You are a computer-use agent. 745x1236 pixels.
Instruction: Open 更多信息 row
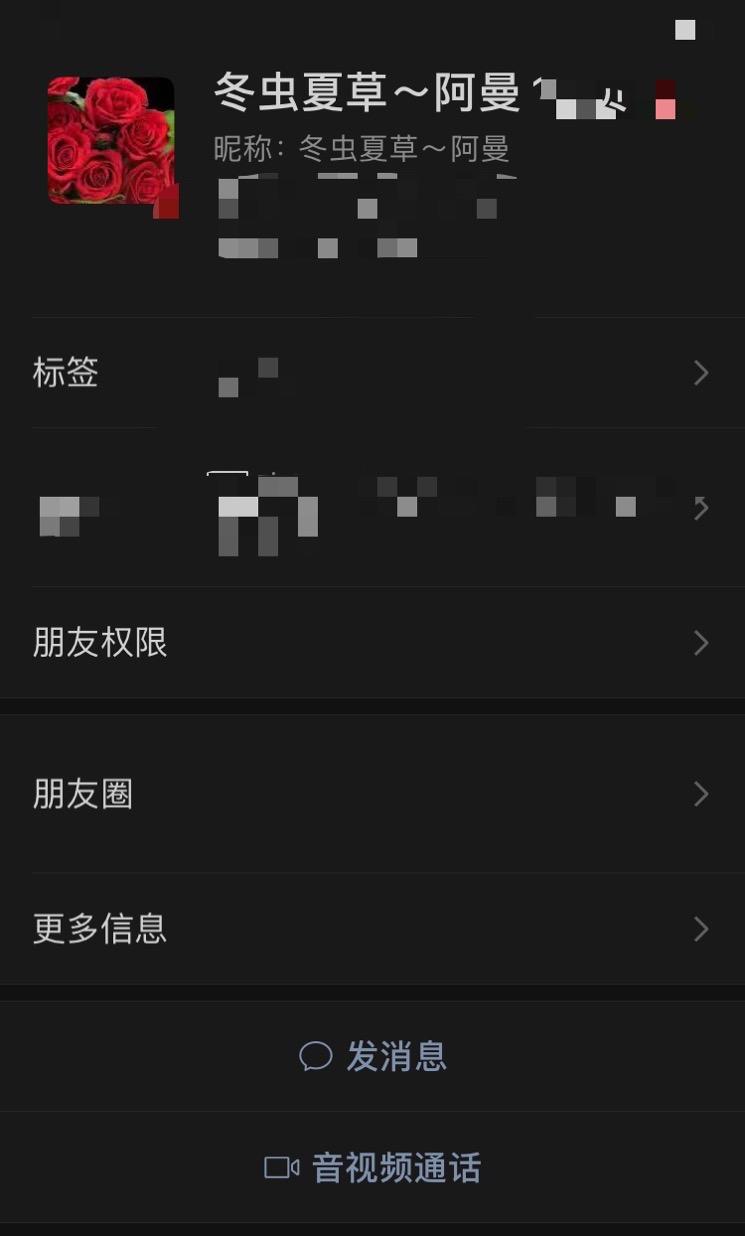tap(372, 929)
